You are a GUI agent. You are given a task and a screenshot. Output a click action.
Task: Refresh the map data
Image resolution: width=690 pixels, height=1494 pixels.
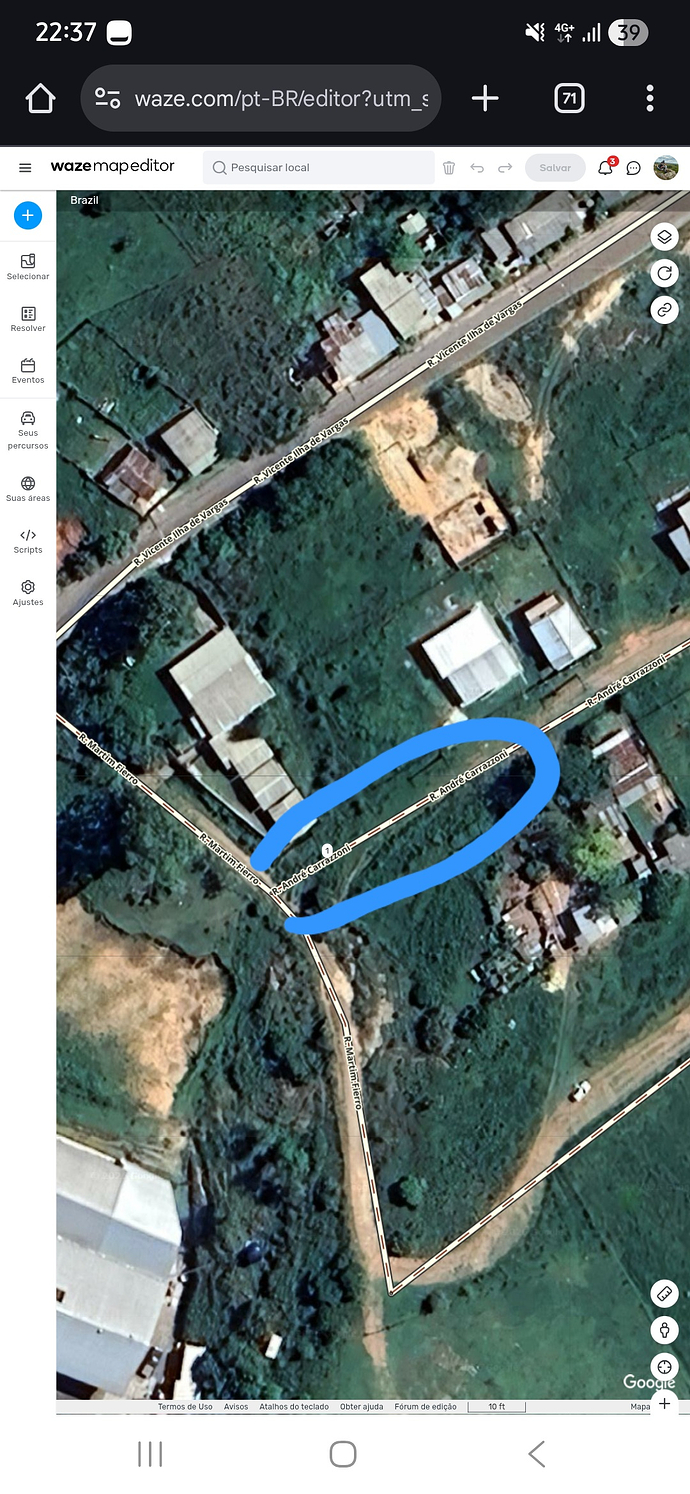(x=665, y=273)
